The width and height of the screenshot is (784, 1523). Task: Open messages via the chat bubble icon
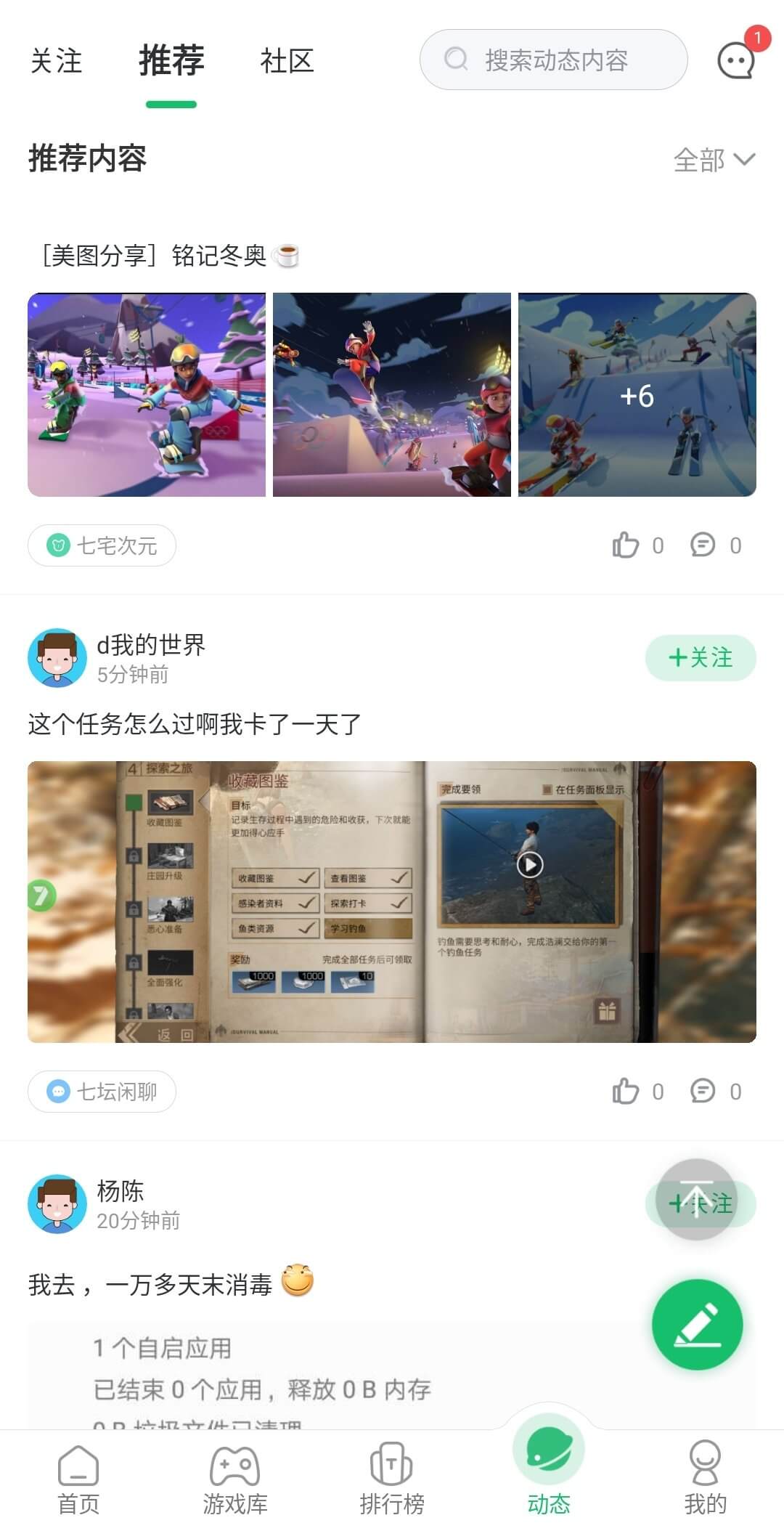[735, 60]
